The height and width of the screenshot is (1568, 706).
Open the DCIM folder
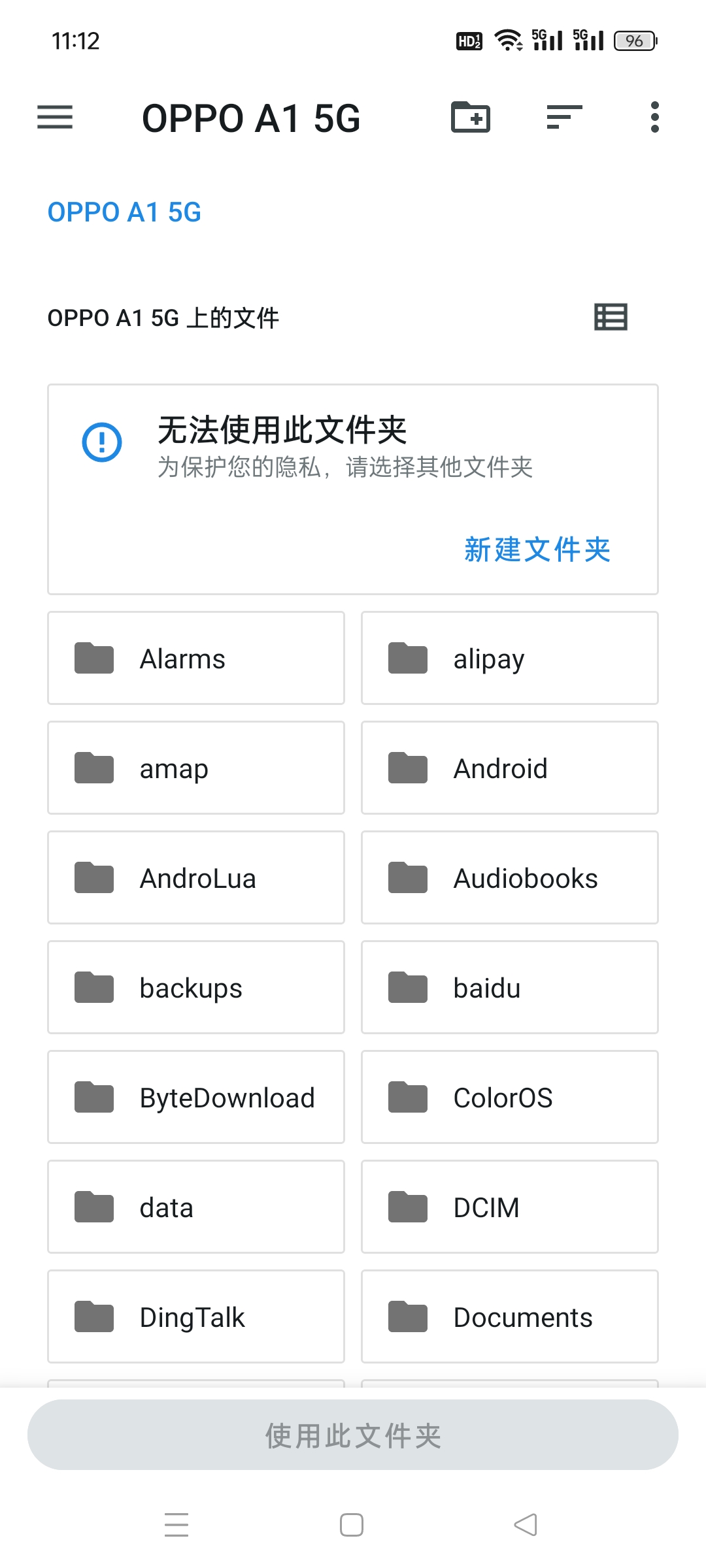point(510,1207)
